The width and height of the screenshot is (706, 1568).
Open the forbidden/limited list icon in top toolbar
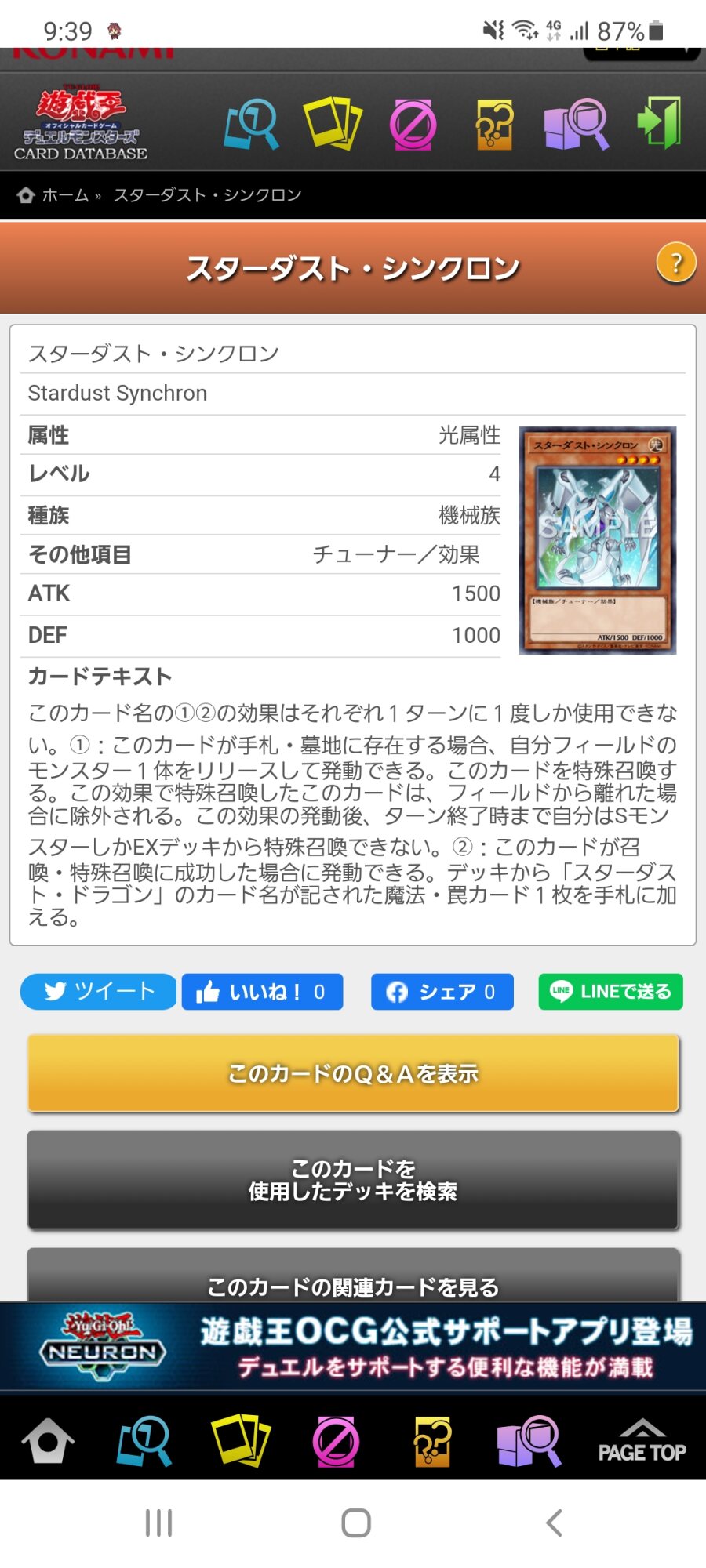tap(413, 124)
